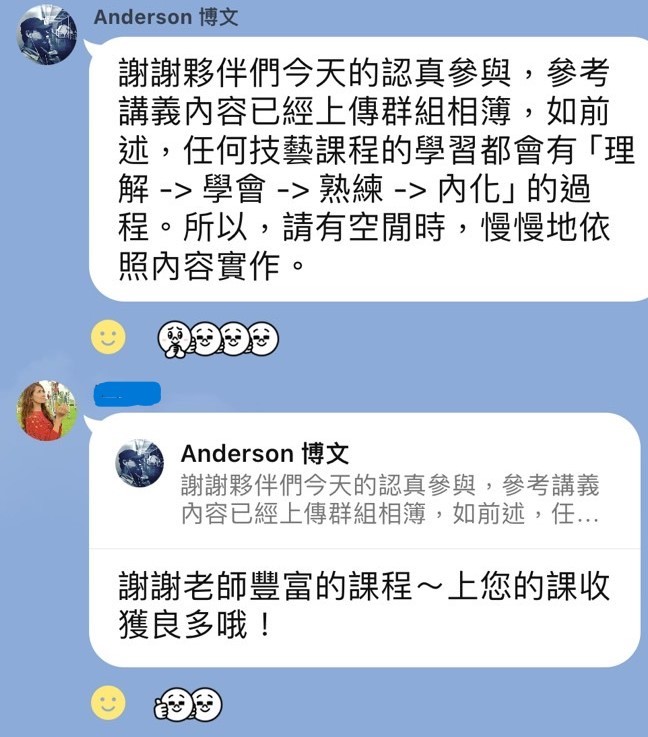
Task: Add a reaction to the 謝謝老師 reply
Action: 108,704
